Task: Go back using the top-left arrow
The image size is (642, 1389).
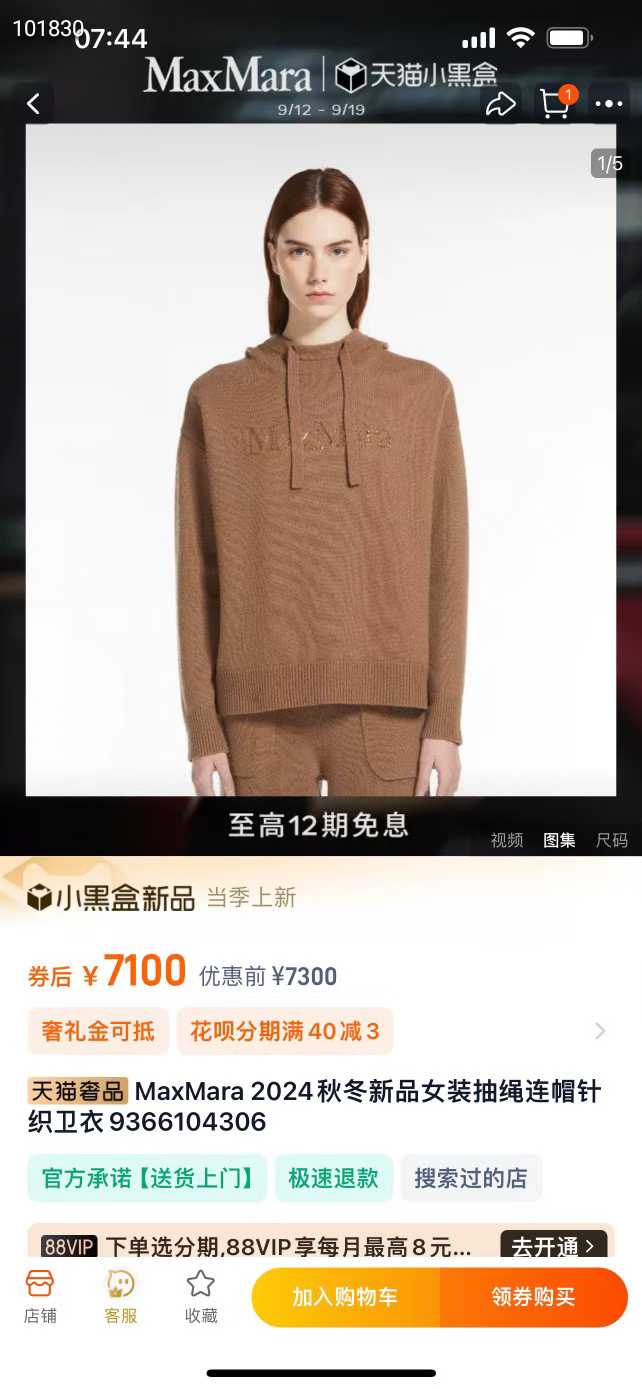Action: (34, 103)
